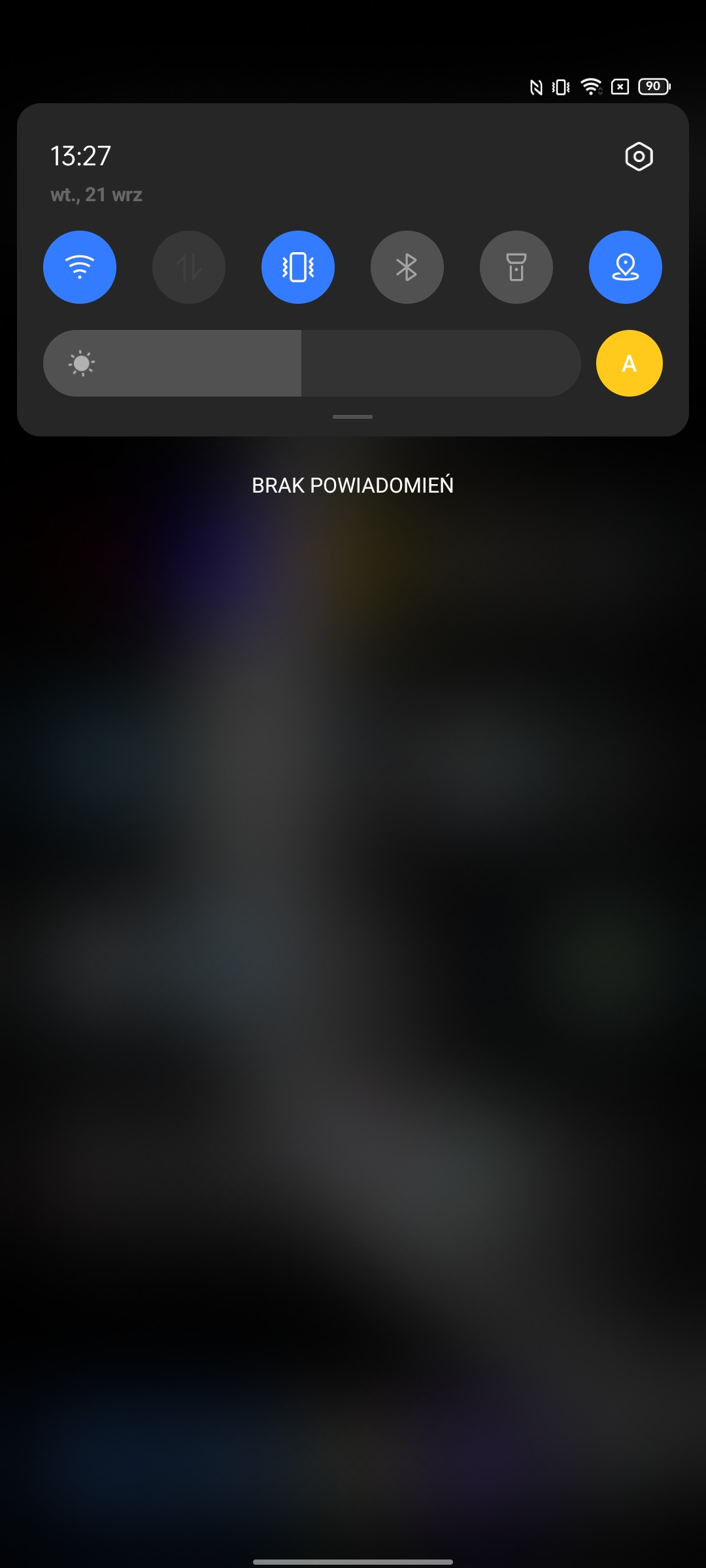Turn off the Wi-Fi toggle

(x=80, y=267)
